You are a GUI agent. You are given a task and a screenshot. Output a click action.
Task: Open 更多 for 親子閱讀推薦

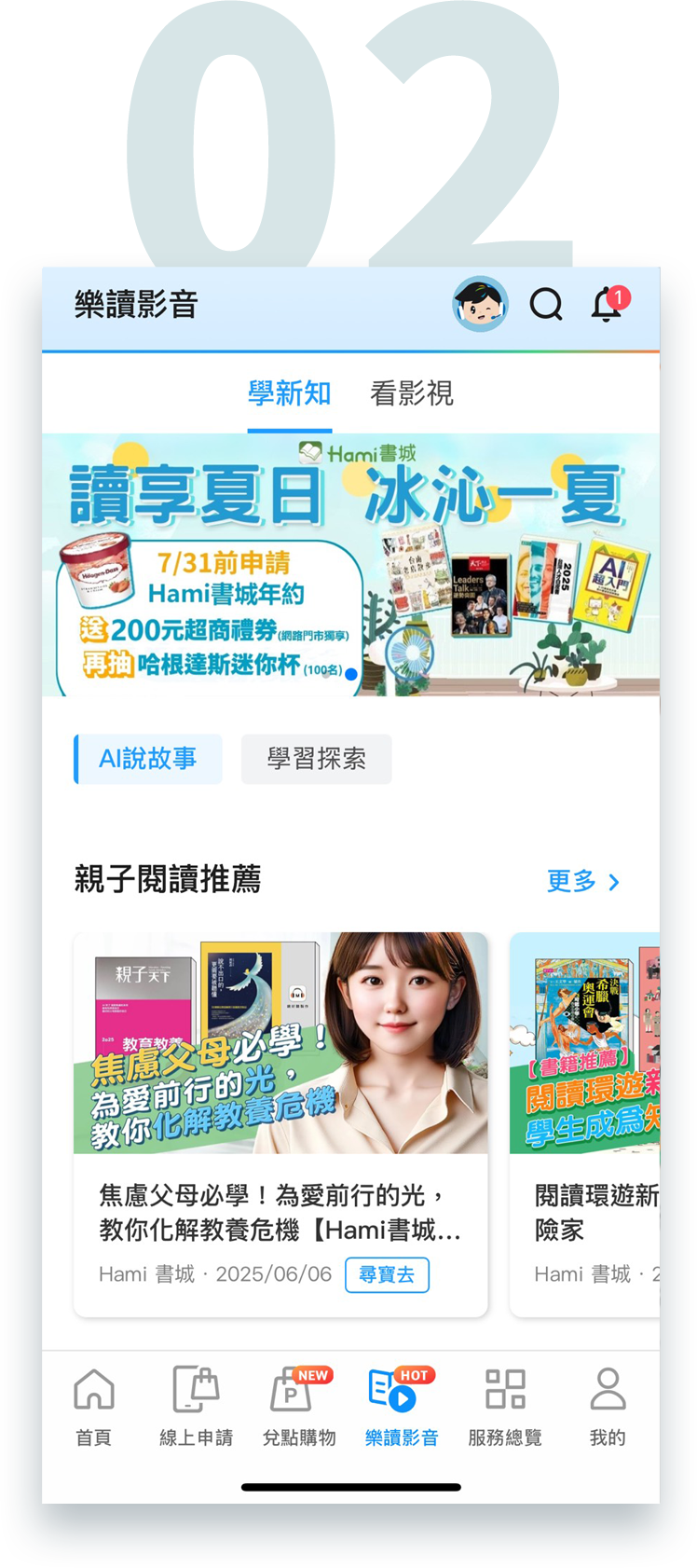pyautogui.click(x=582, y=881)
